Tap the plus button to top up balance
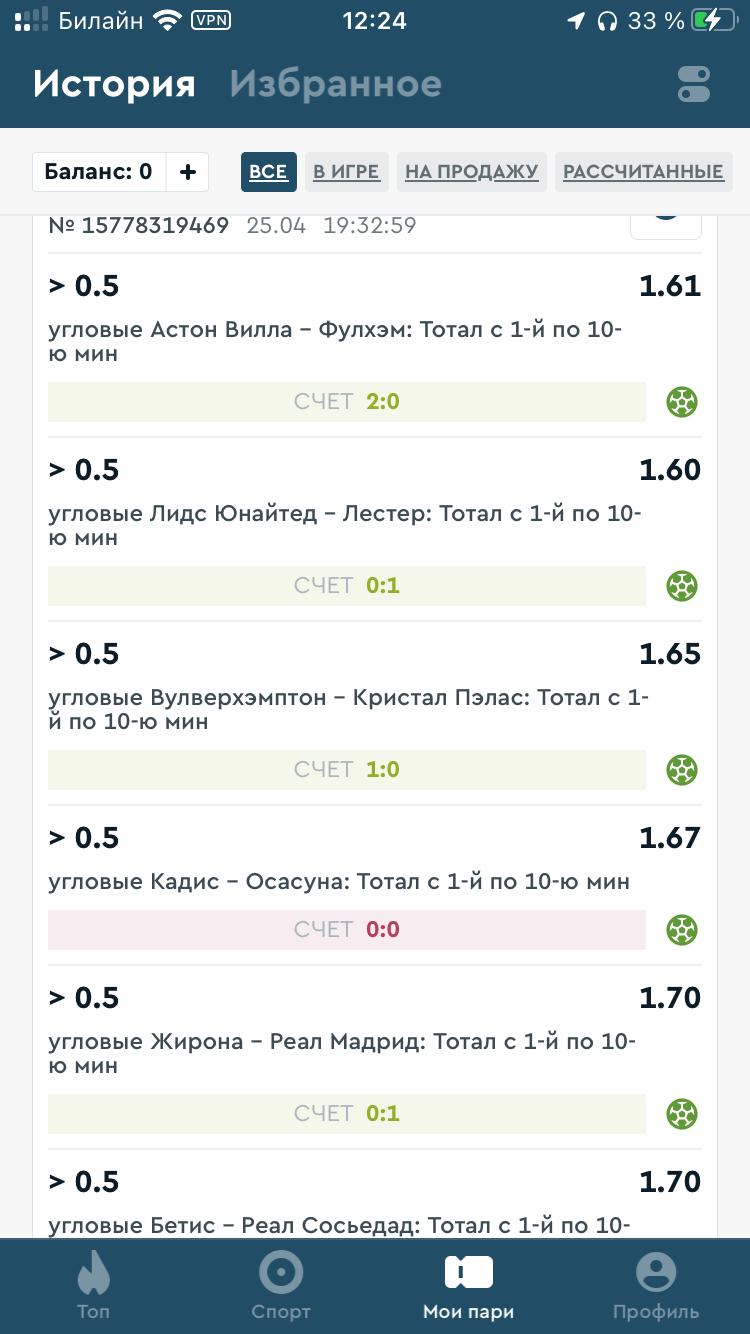 [x=187, y=172]
